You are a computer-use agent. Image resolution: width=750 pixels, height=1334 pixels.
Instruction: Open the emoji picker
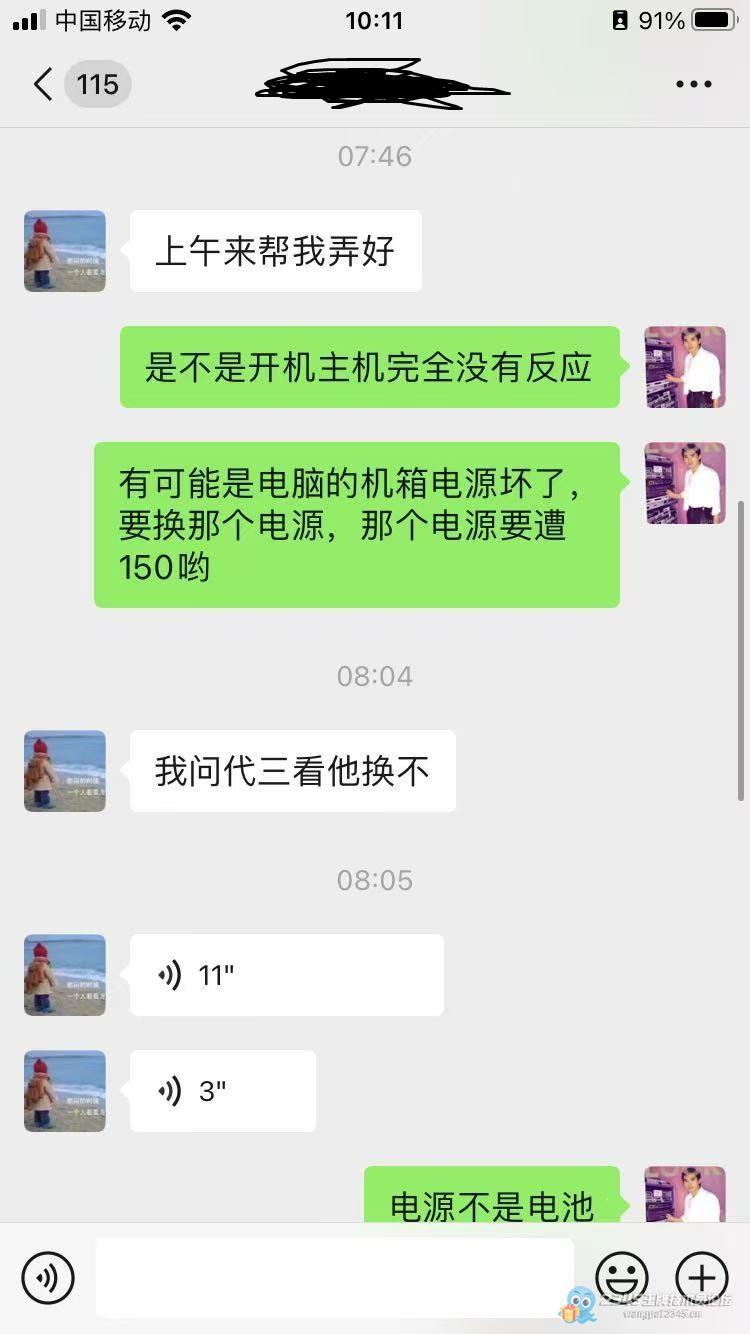point(621,1277)
